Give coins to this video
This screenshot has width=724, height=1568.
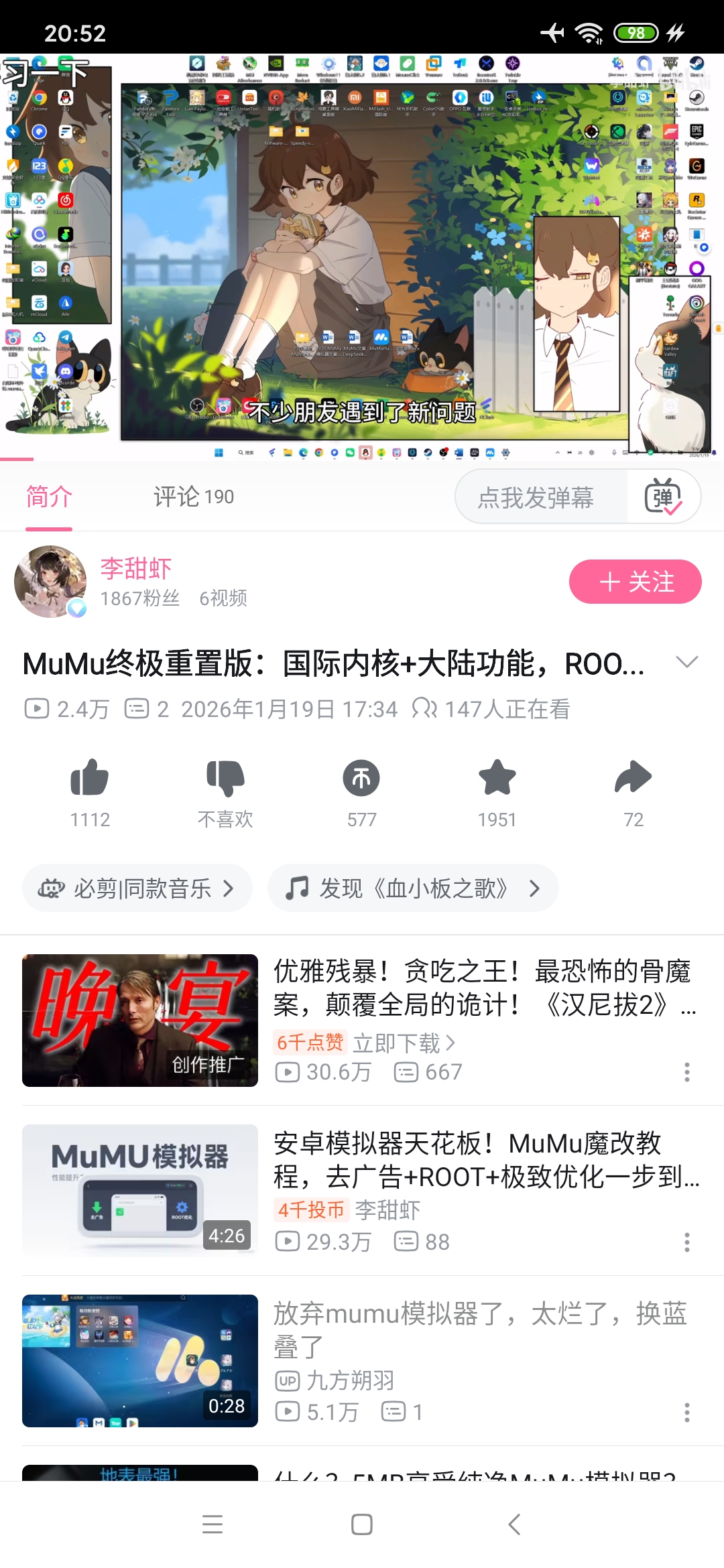tap(361, 779)
